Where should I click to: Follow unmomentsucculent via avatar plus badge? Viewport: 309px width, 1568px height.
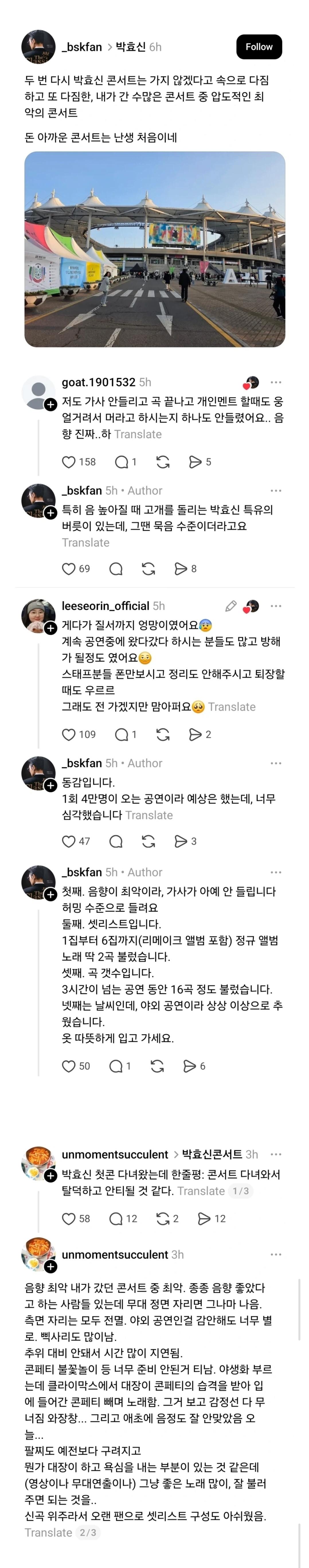pos(50,1175)
